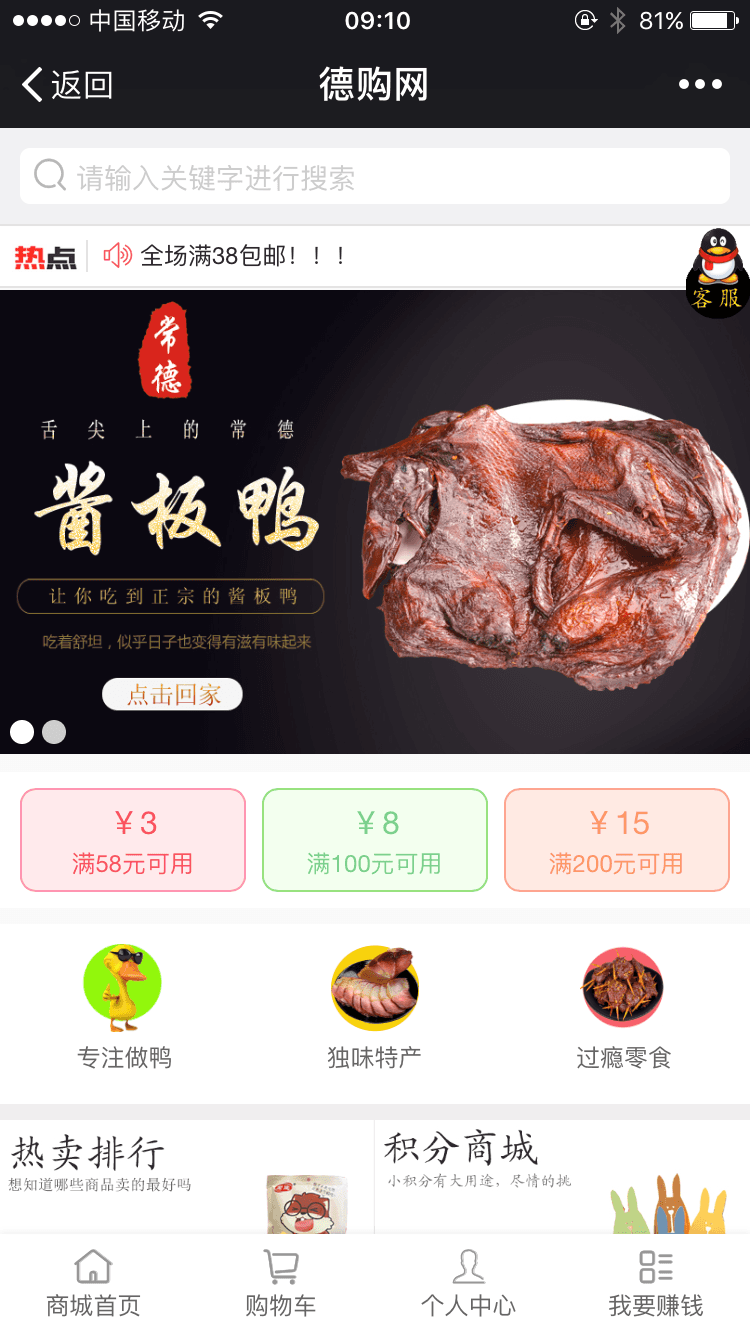
Task: Tap the keyword search field
Action: click(375, 177)
